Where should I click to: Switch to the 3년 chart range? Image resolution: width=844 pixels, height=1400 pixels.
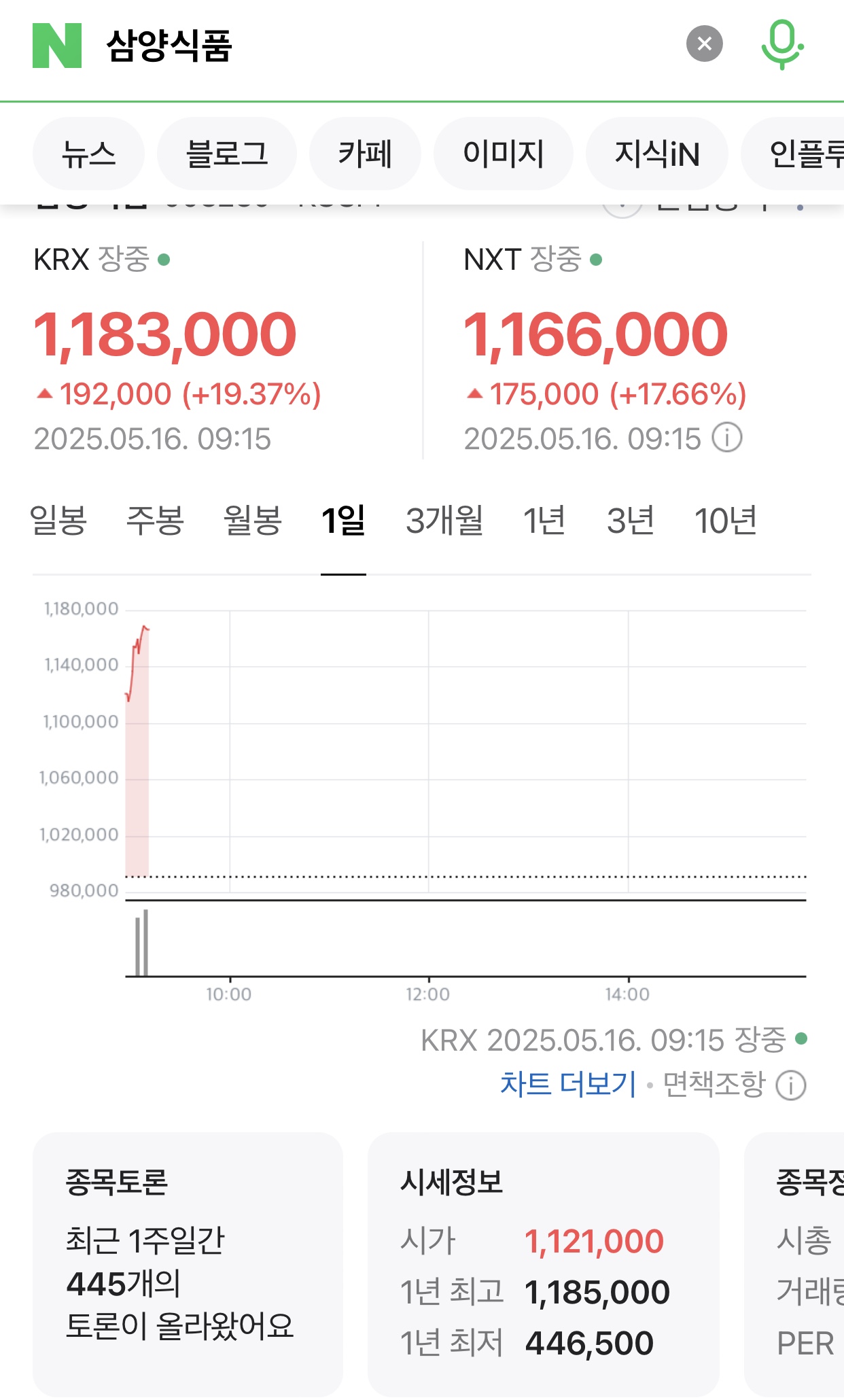coord(631,521)
